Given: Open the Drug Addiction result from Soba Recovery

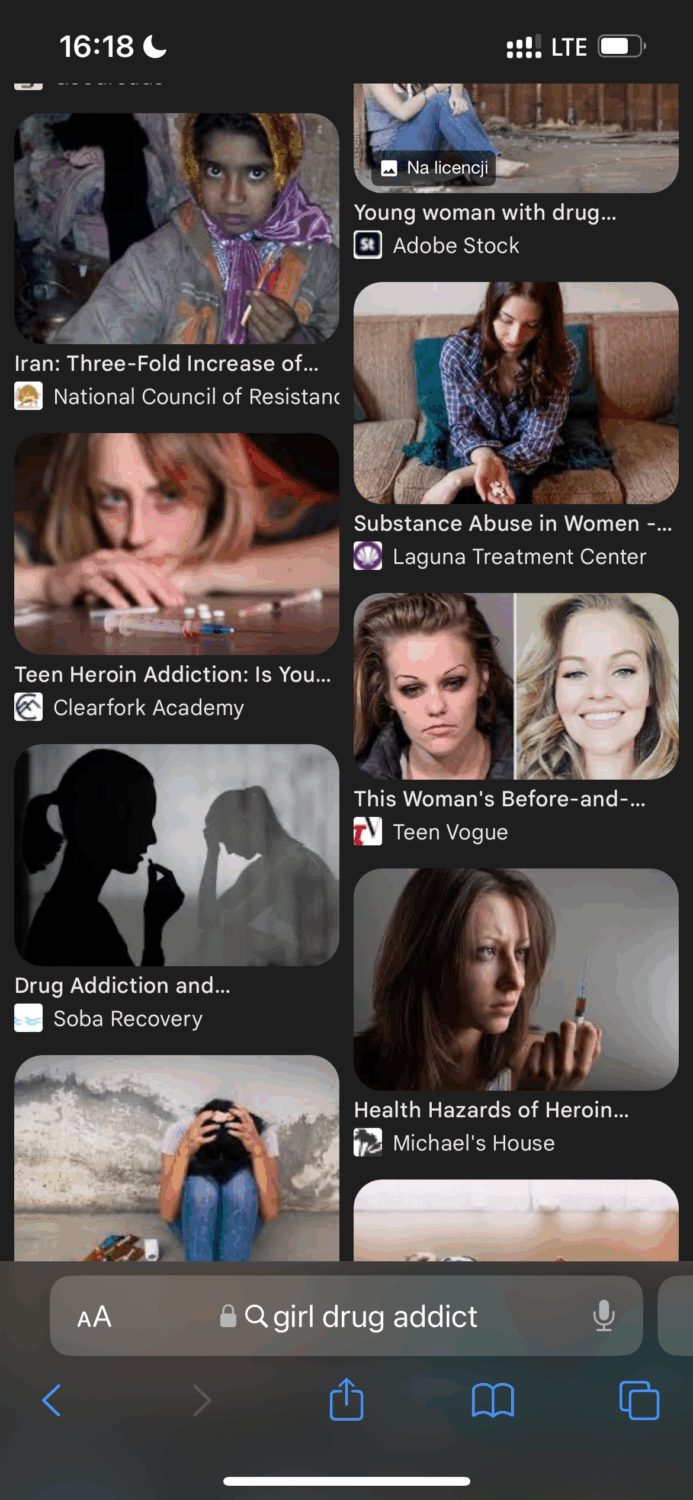Looking at the screenshot, I should point(176,854).
